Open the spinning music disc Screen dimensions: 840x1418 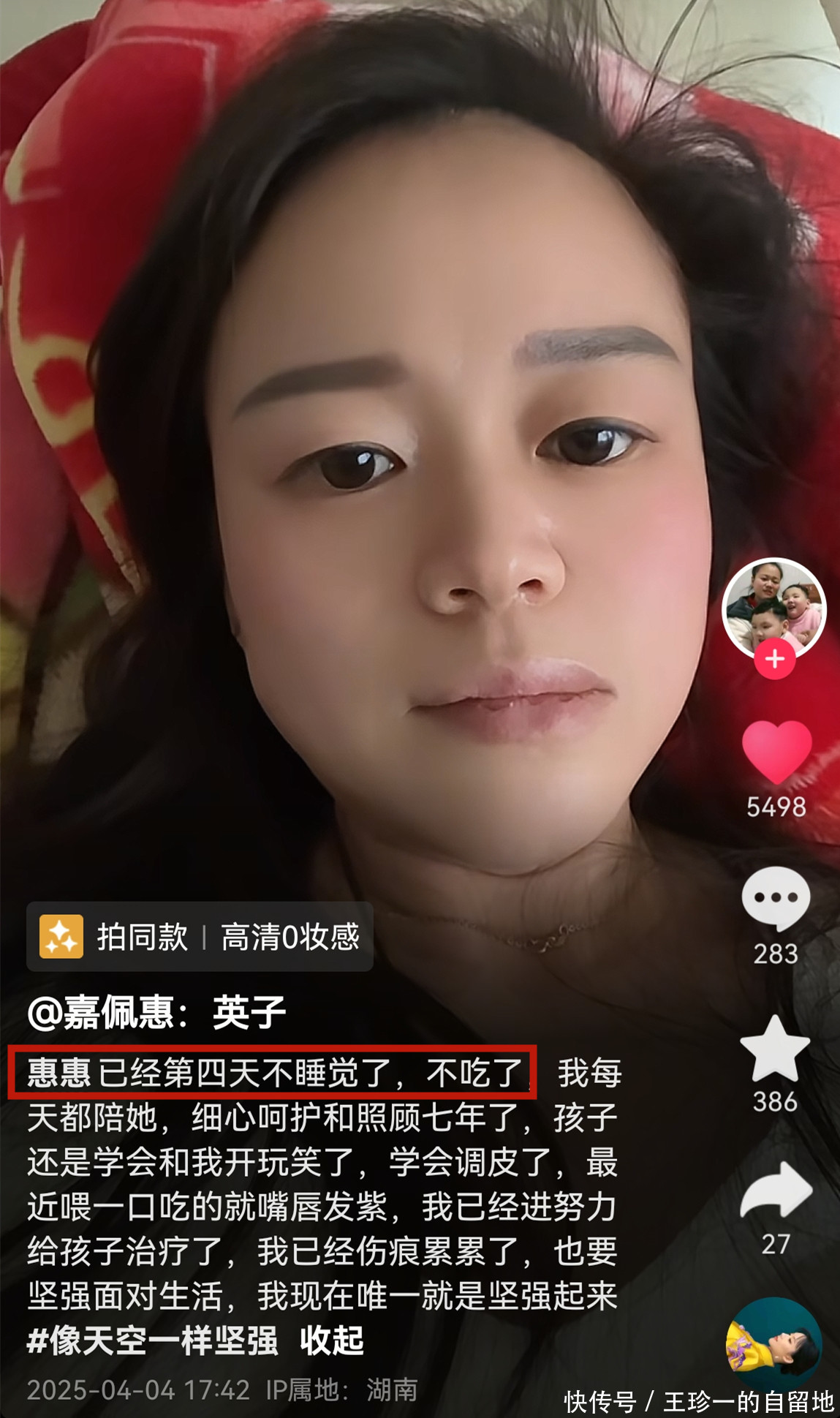773,1343
